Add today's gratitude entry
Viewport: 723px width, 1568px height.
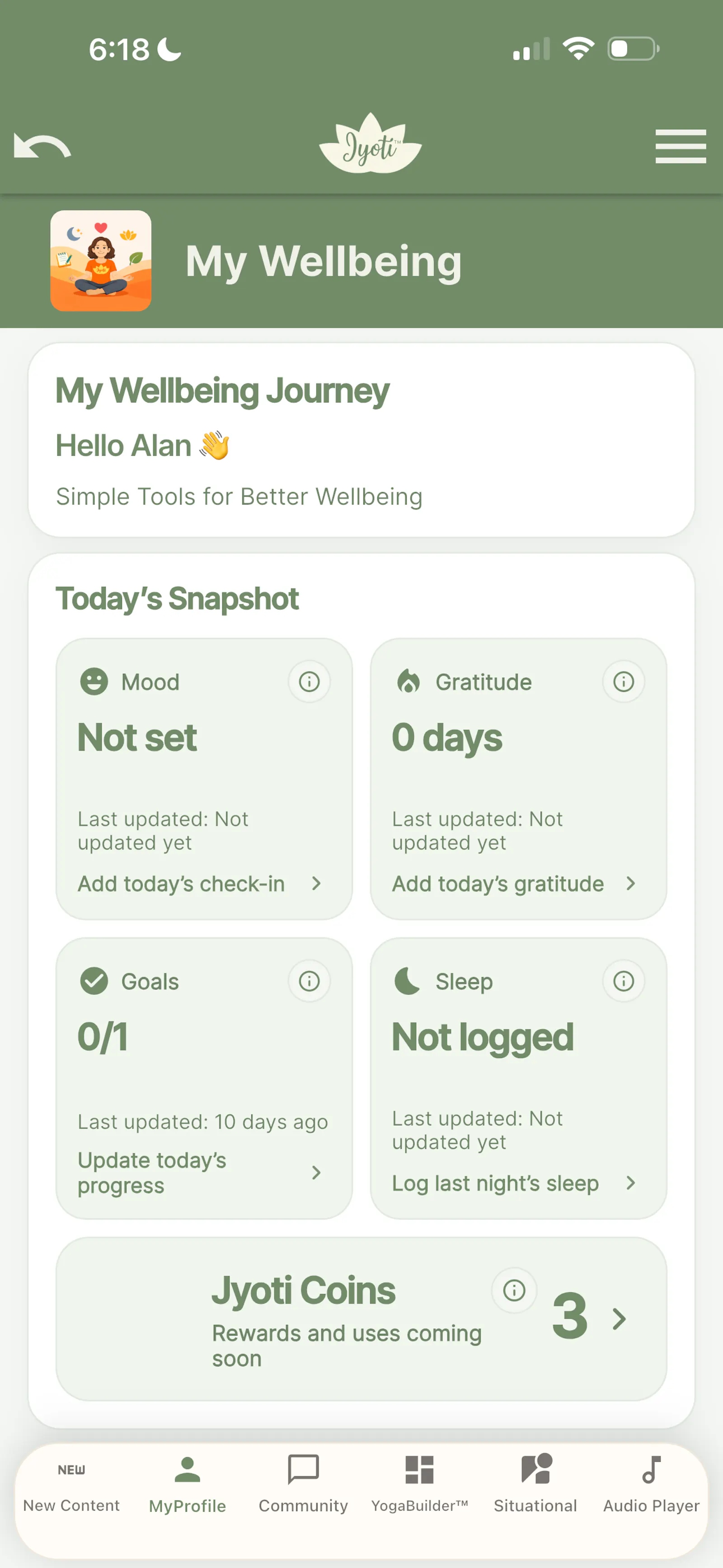514,883
